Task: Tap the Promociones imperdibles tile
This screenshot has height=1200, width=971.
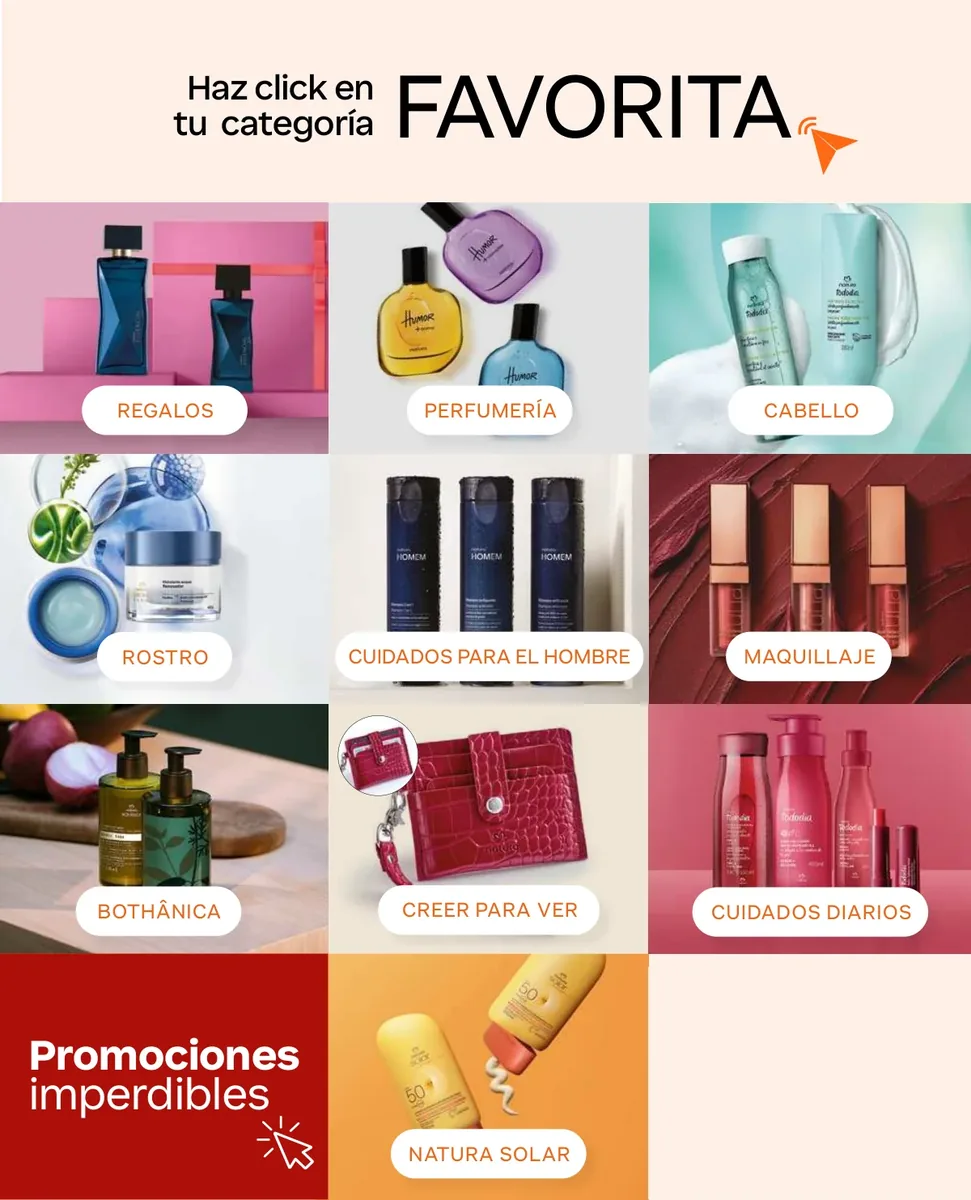Action: coord(164,1077)
